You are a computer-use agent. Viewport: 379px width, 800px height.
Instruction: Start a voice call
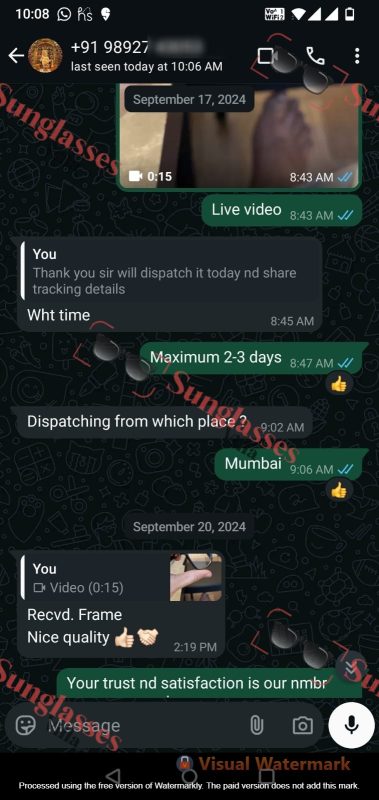click(315, 56)
